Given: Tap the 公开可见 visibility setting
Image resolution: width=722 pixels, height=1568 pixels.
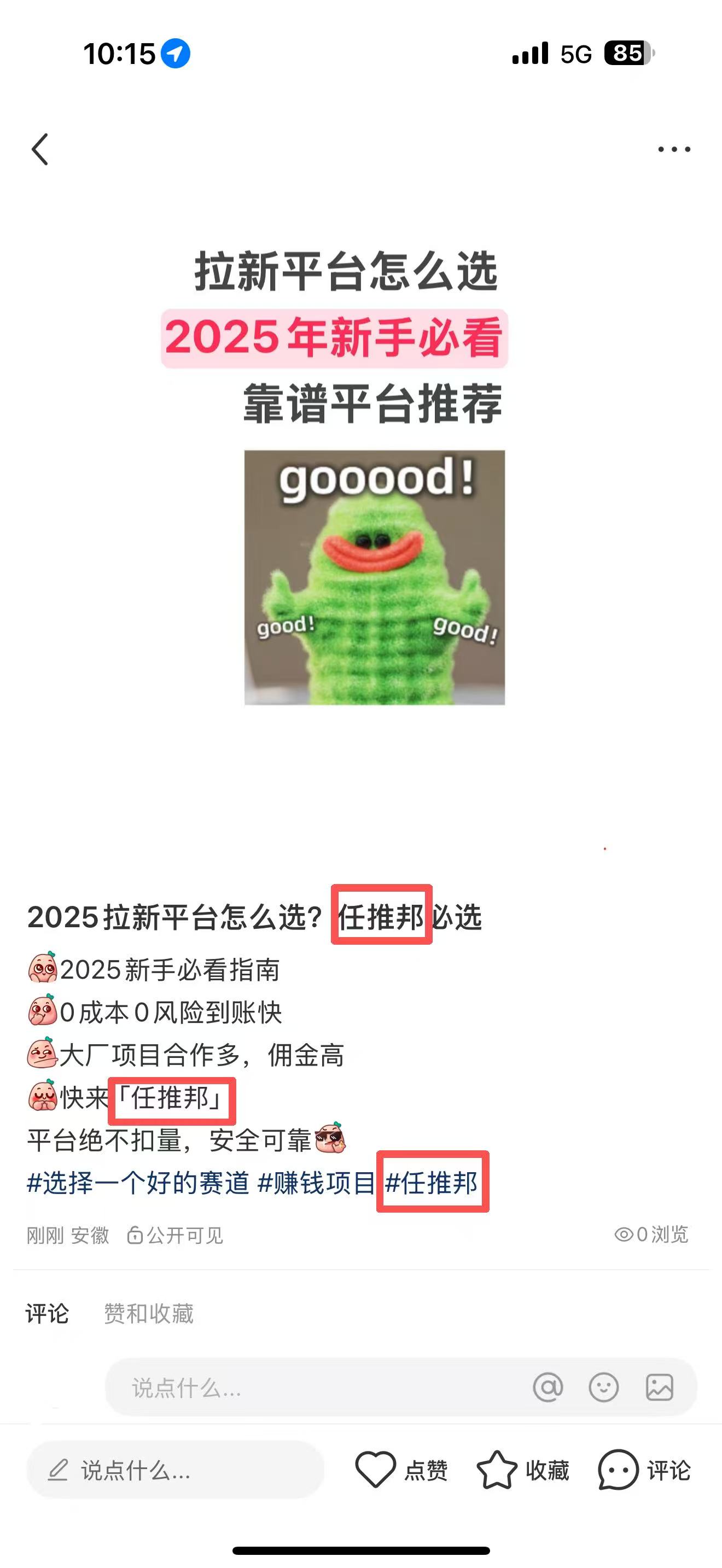Looking at the screenshot, I should [x=176, y=1235].
